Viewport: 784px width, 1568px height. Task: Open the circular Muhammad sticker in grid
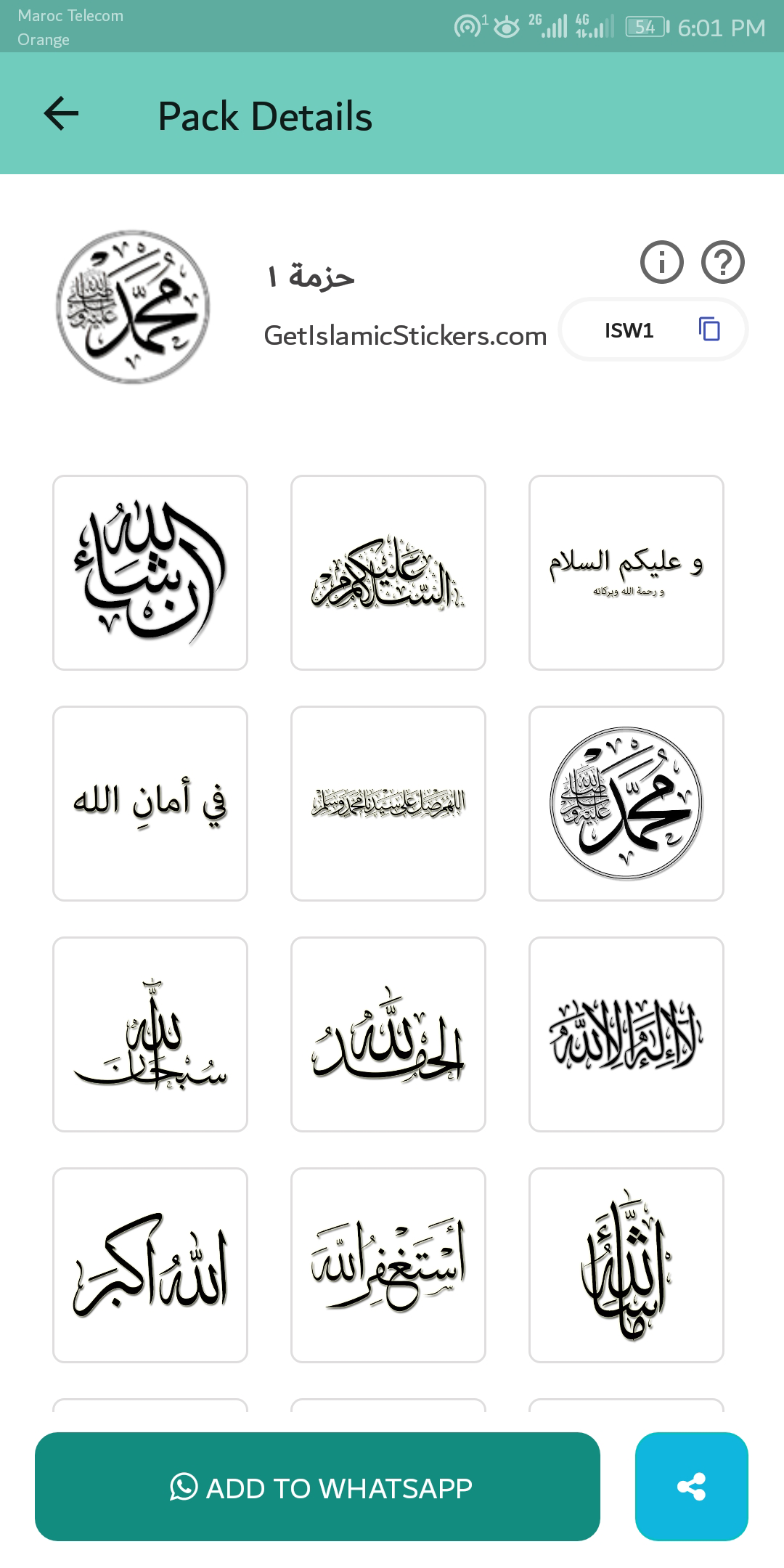point(626,804)
